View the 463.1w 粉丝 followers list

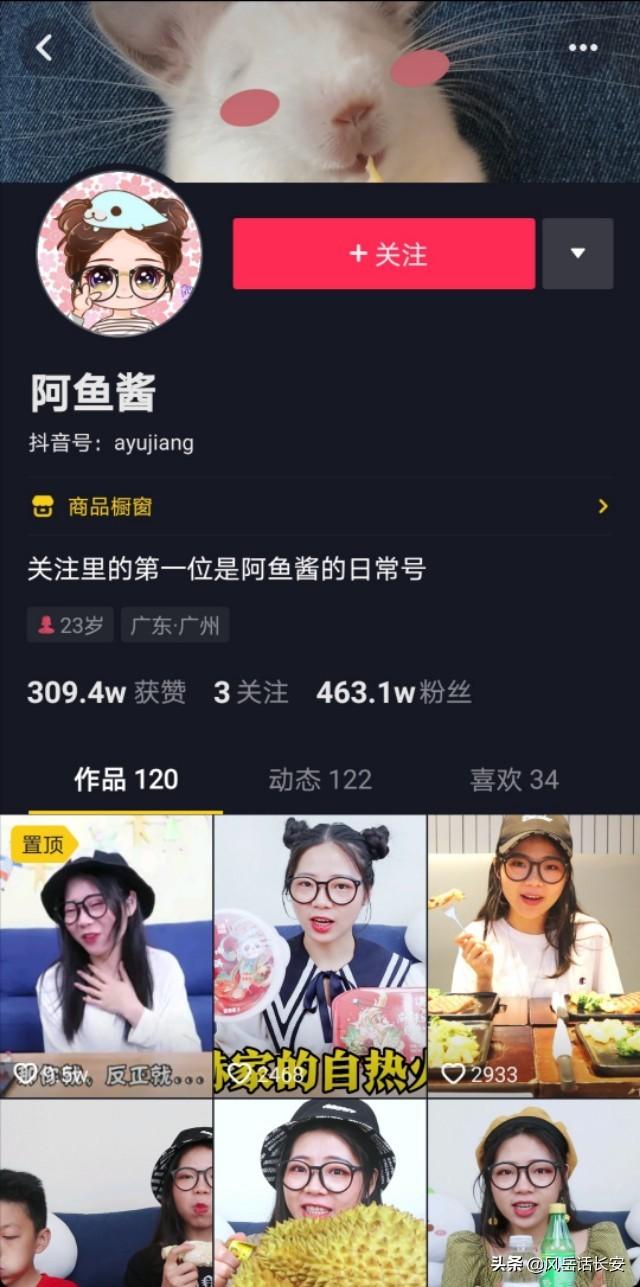click(x=393, y=692)
